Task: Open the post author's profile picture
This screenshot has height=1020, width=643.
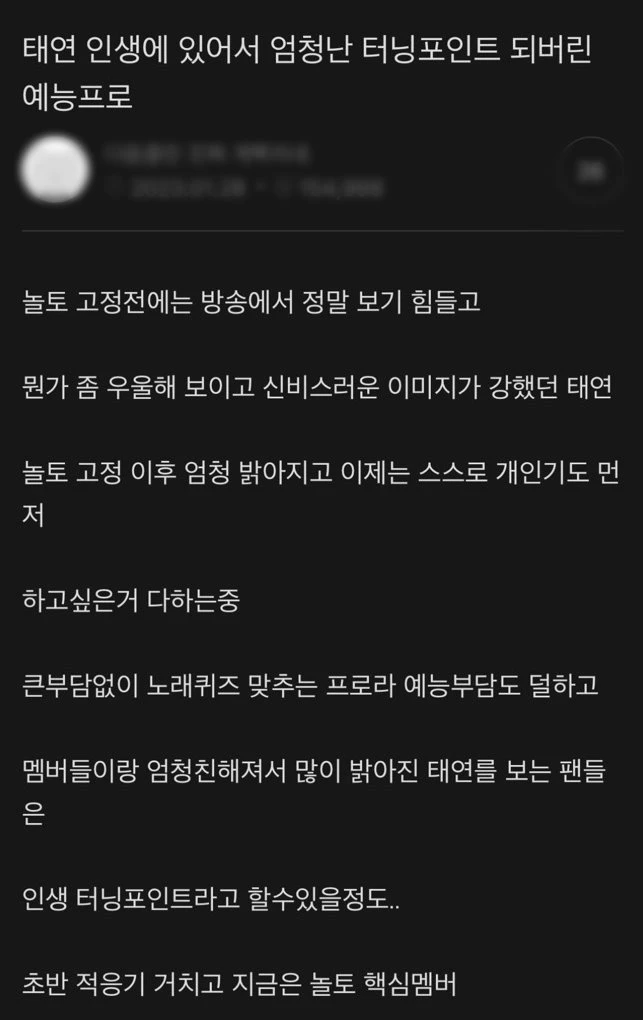Action: (x=56, y=170)
